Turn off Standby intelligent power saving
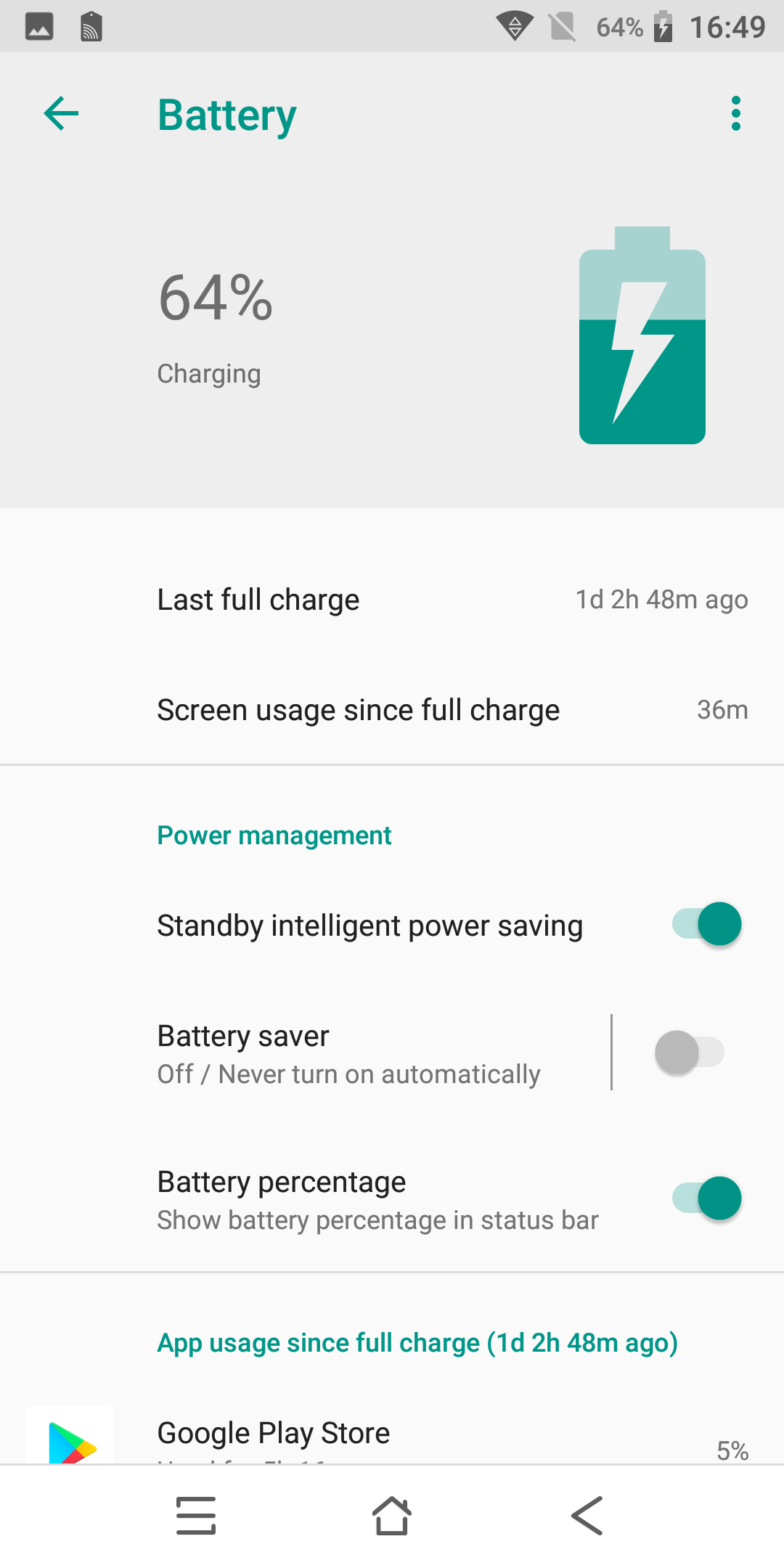784x1568 pixels. point(706,924)
